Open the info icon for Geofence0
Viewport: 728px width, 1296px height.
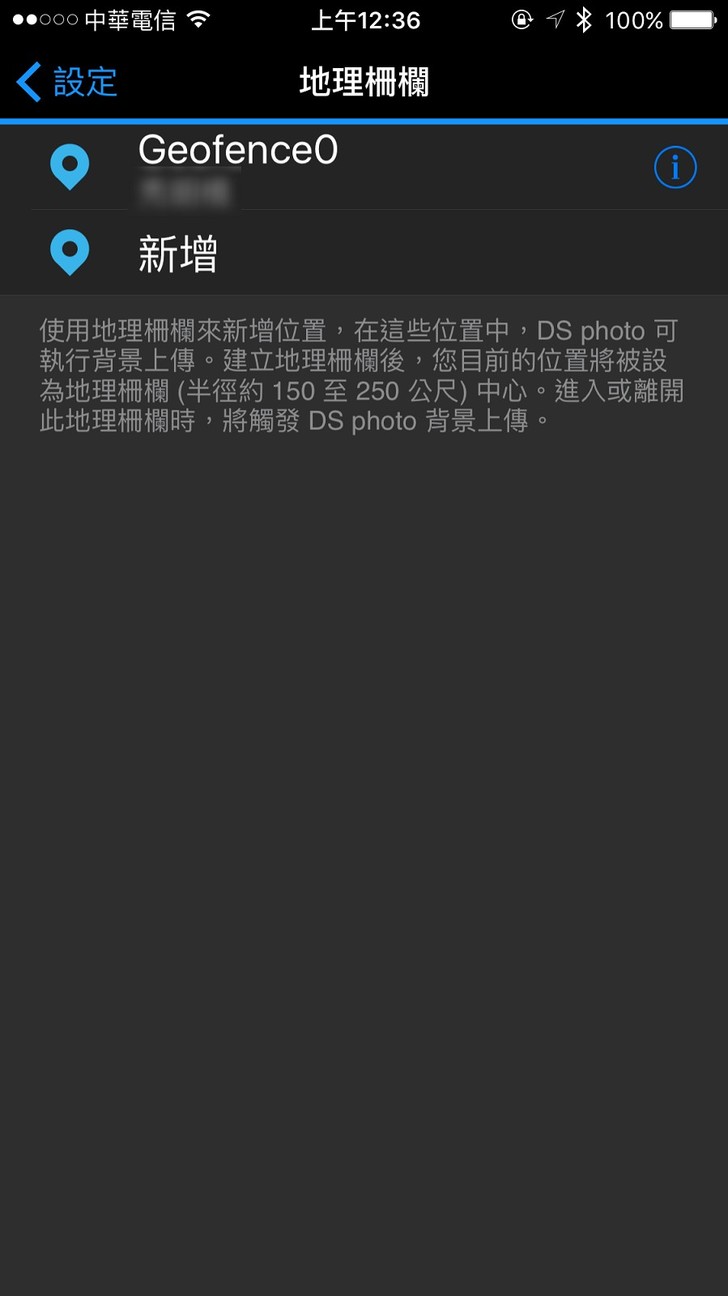click(675, 168)
